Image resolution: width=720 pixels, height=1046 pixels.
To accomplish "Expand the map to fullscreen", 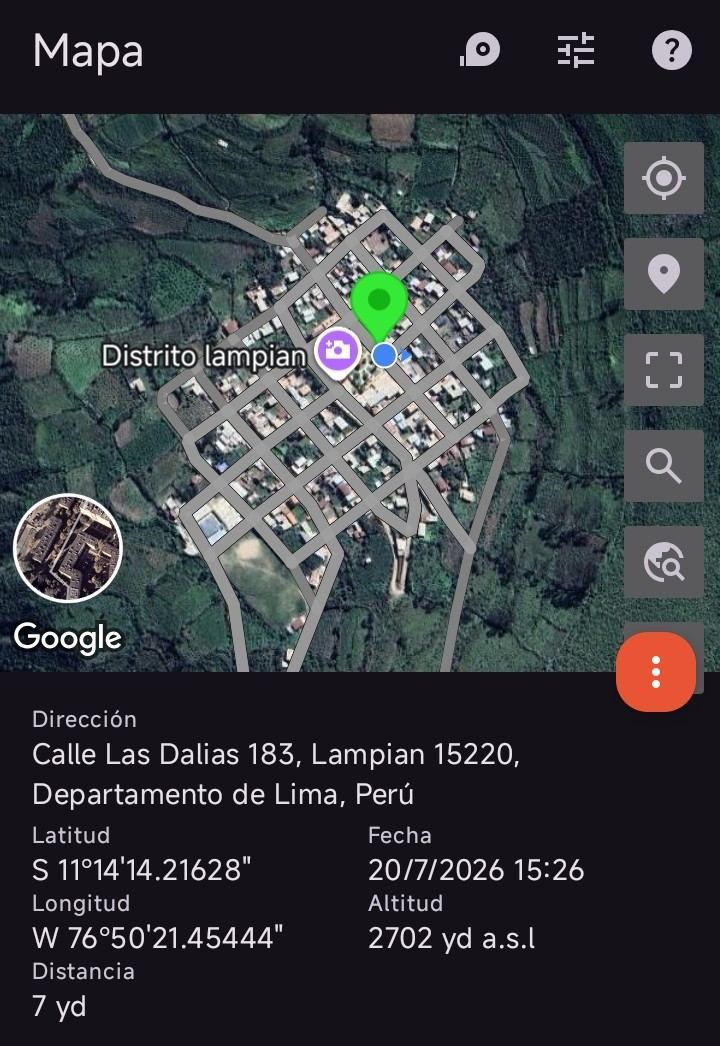I will coord(663,370).
